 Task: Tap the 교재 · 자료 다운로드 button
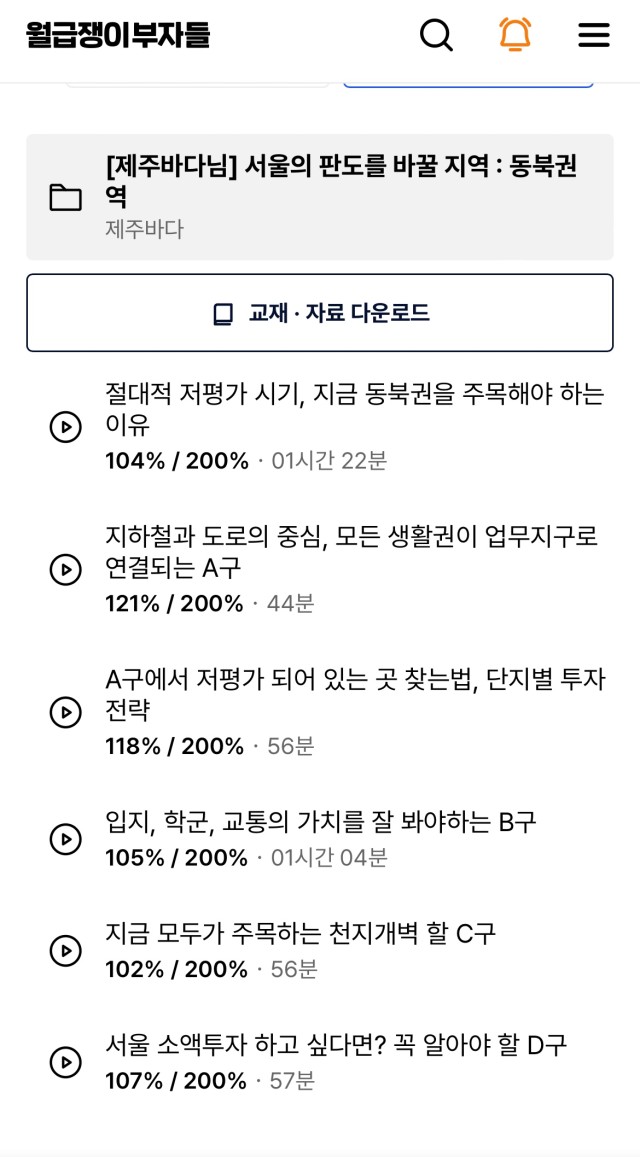tap(320, 313)
